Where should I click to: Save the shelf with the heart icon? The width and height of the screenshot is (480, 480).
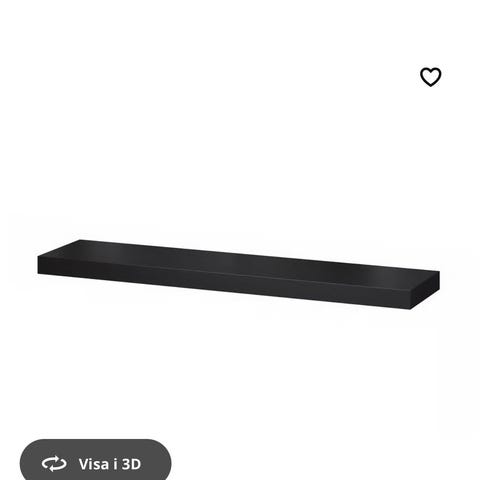point(430,77)
